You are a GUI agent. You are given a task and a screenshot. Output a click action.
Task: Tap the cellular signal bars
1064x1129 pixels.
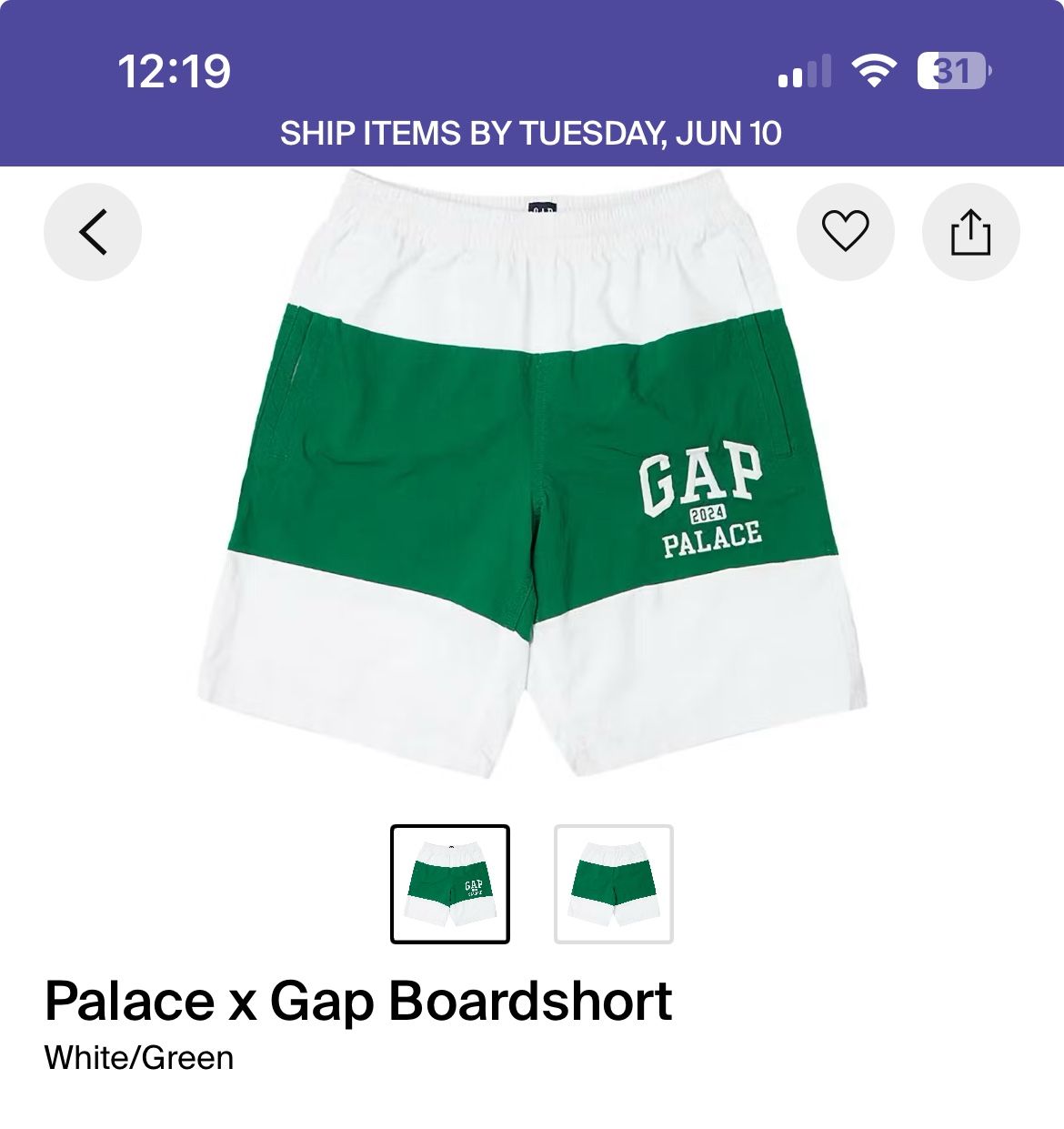point(804,71)
